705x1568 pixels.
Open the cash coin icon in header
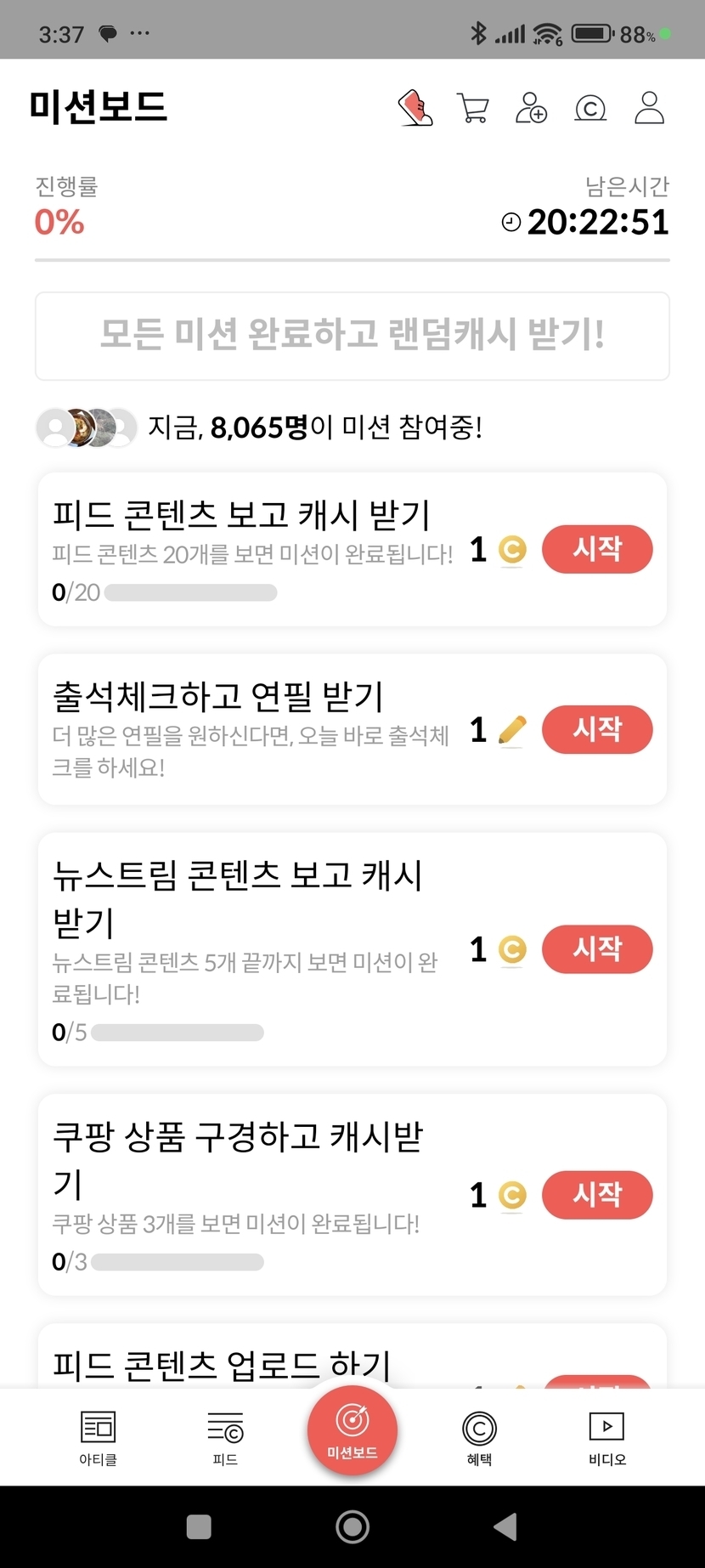tap(590, 109)
